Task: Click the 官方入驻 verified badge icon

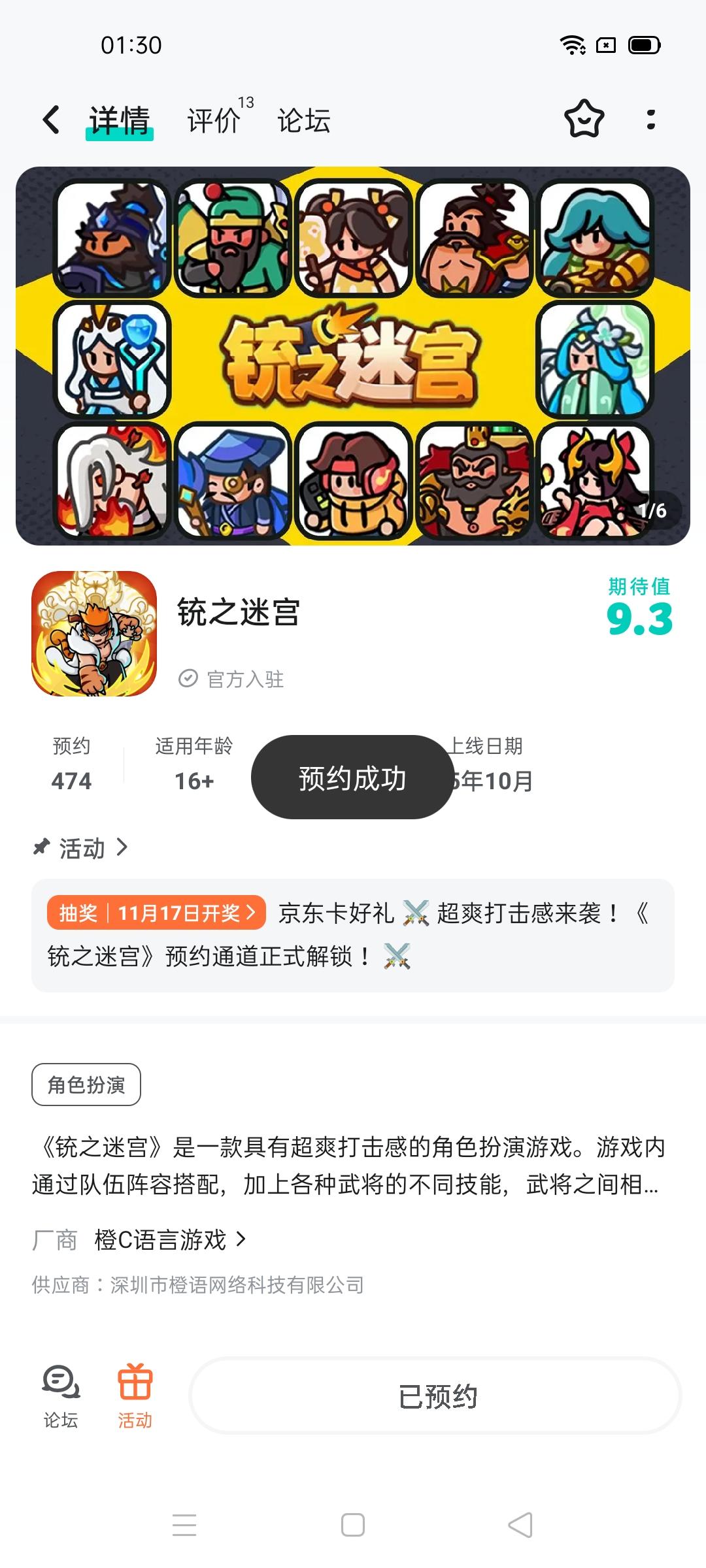Action: pos(189,678)
